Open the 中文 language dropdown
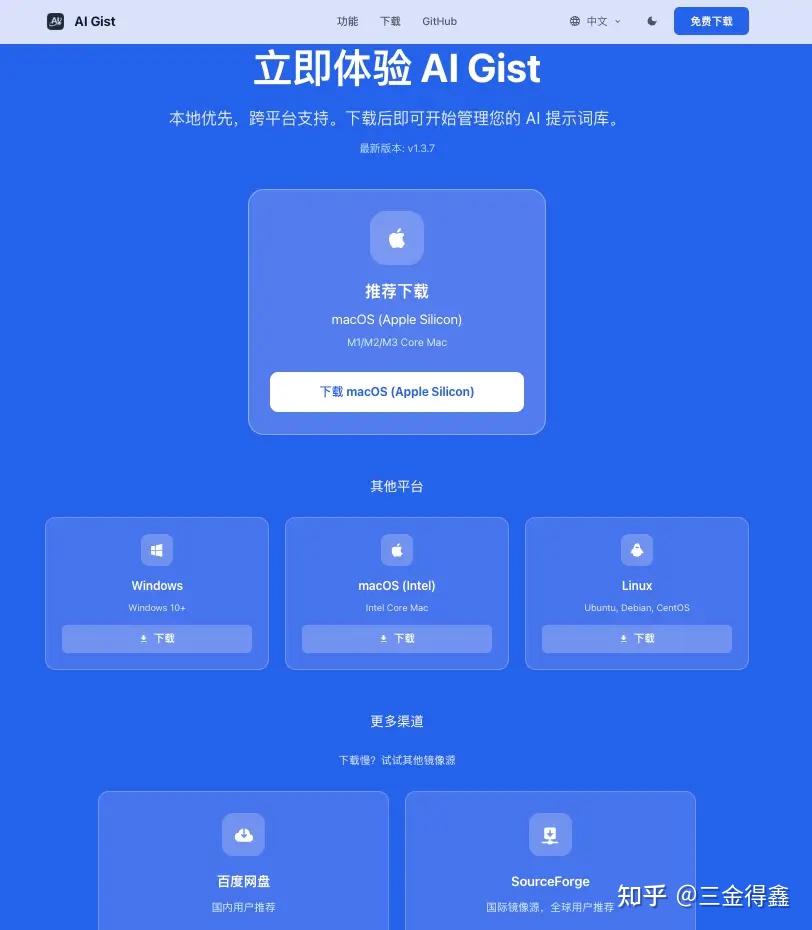Viewport: 812px width, 930px height. (595, 20)
